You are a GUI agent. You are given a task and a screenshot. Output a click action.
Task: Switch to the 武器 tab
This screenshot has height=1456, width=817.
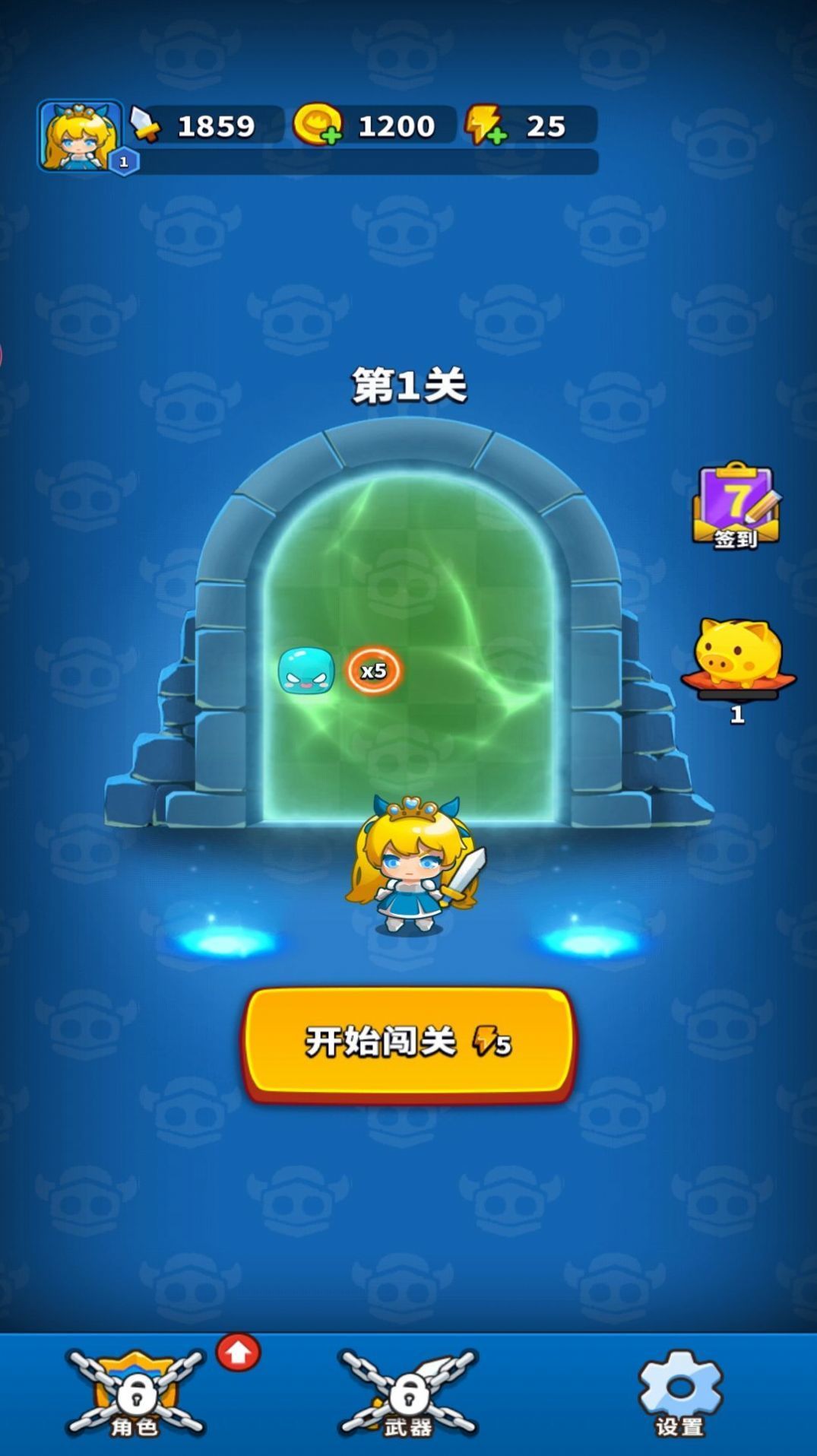click(x=408, y=1393)
